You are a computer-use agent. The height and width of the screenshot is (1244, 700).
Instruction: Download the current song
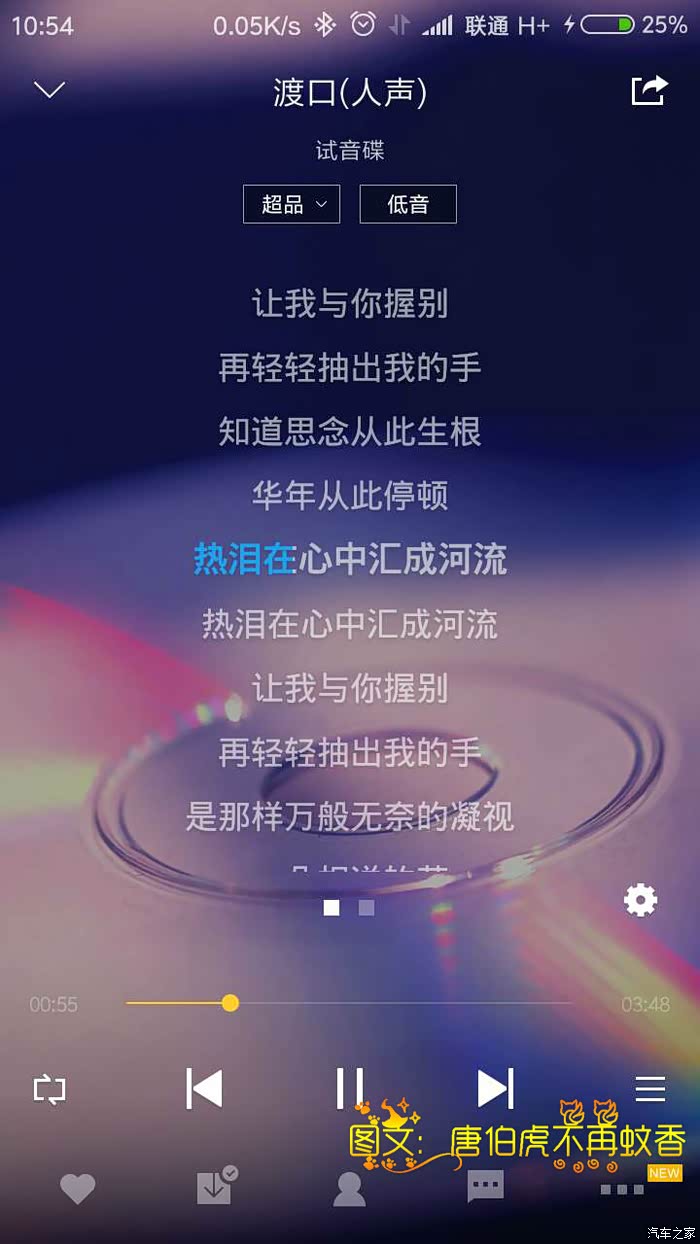click(x=215, y=1185)
